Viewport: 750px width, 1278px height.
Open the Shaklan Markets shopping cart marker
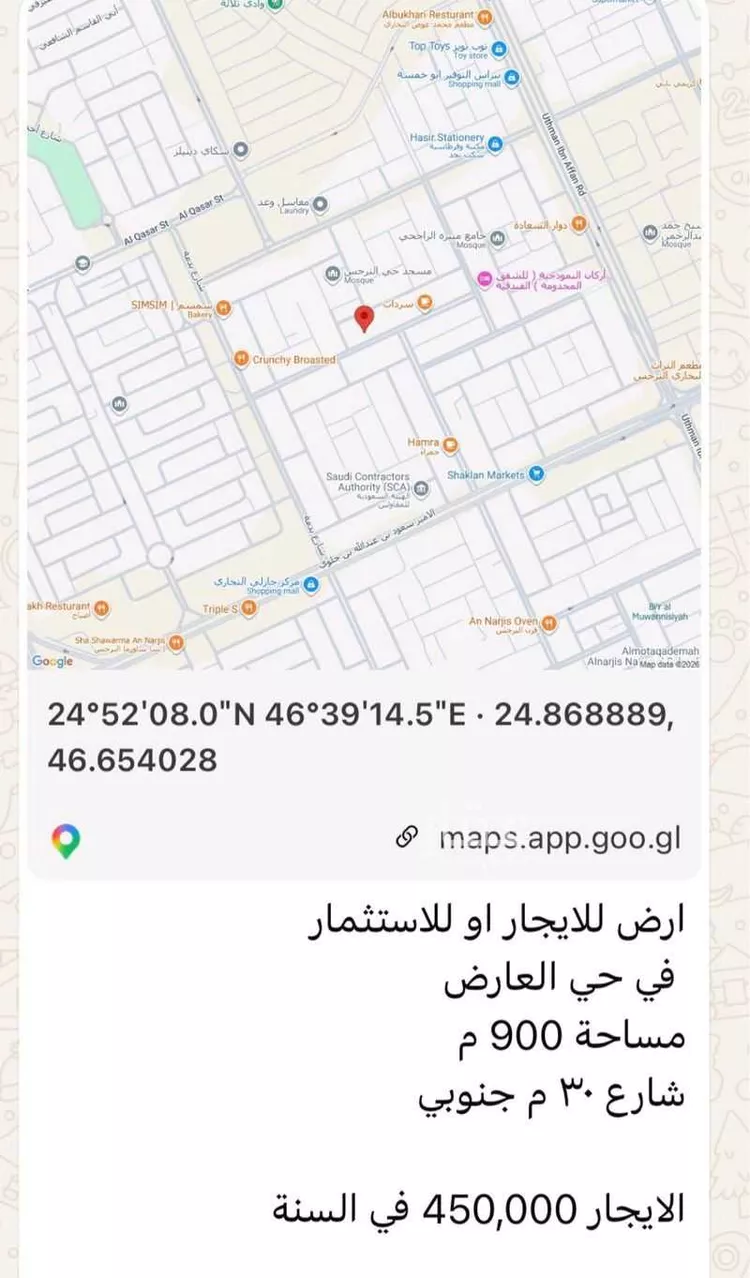click(538, 472)
